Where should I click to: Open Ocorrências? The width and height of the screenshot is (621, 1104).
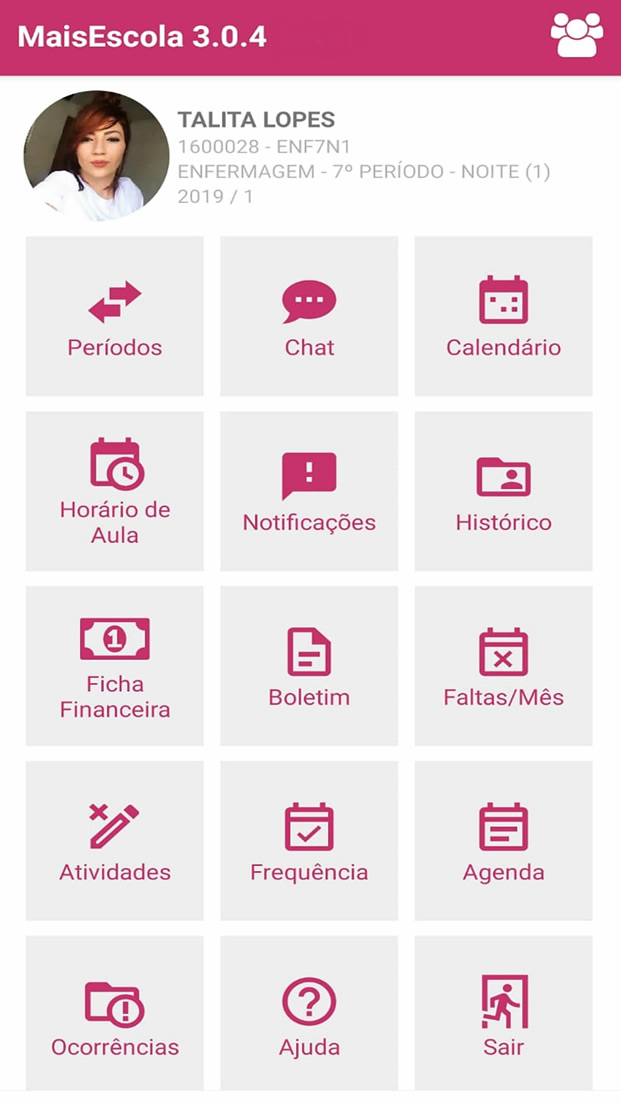click(115, 1014)
